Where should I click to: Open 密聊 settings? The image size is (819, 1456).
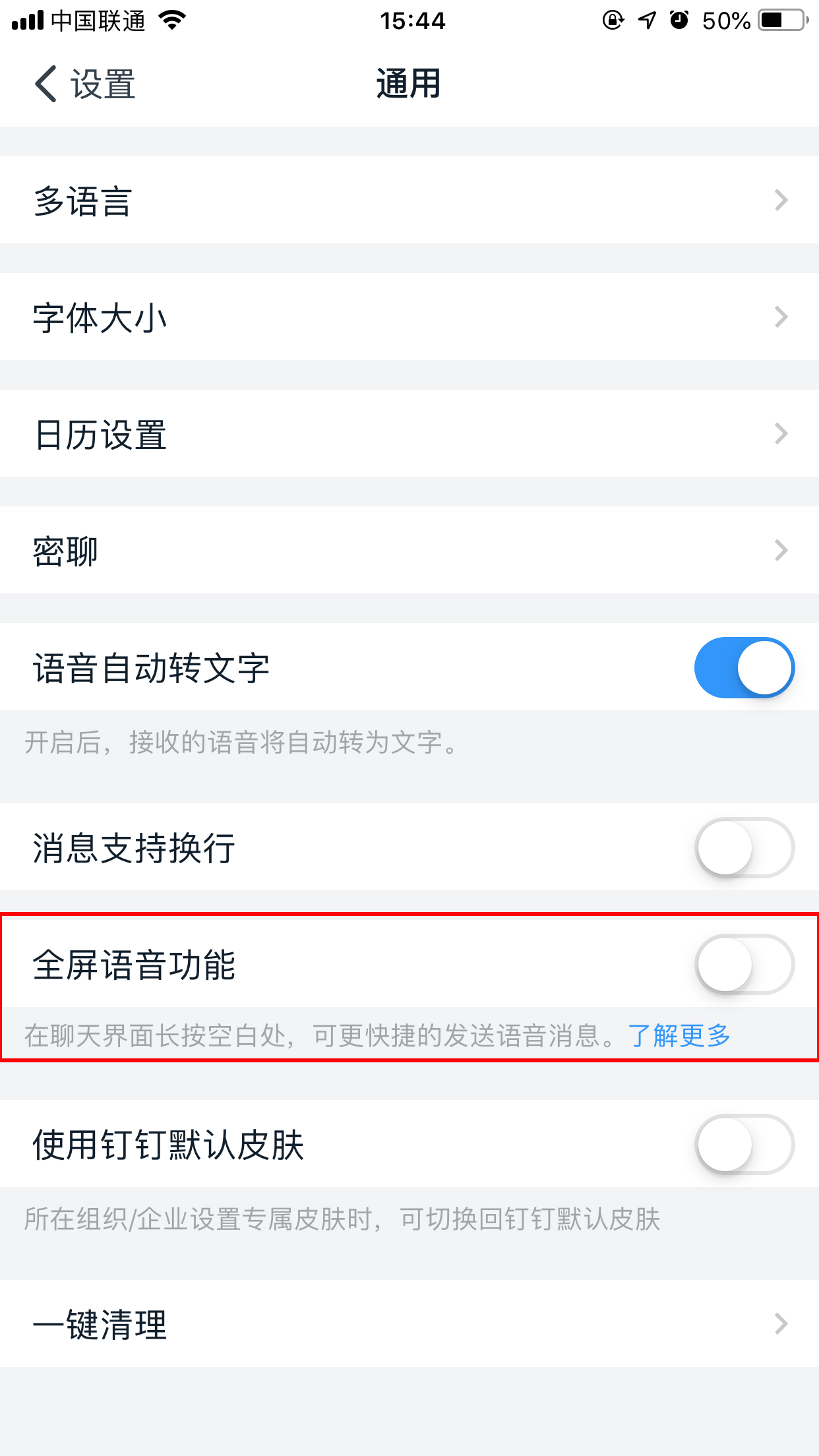coord(409,551)
